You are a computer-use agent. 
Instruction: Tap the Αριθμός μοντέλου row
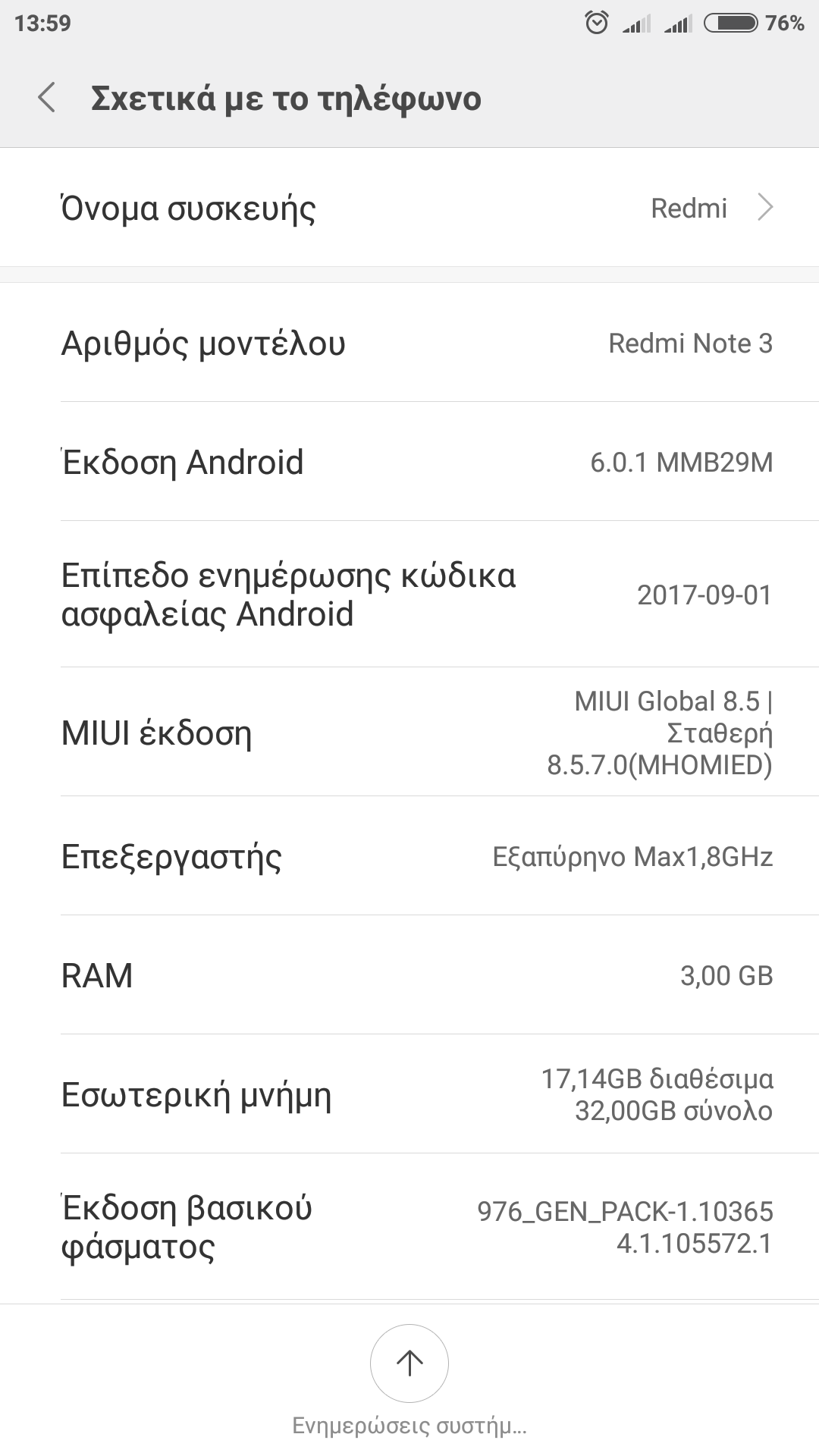click(409, 343)
